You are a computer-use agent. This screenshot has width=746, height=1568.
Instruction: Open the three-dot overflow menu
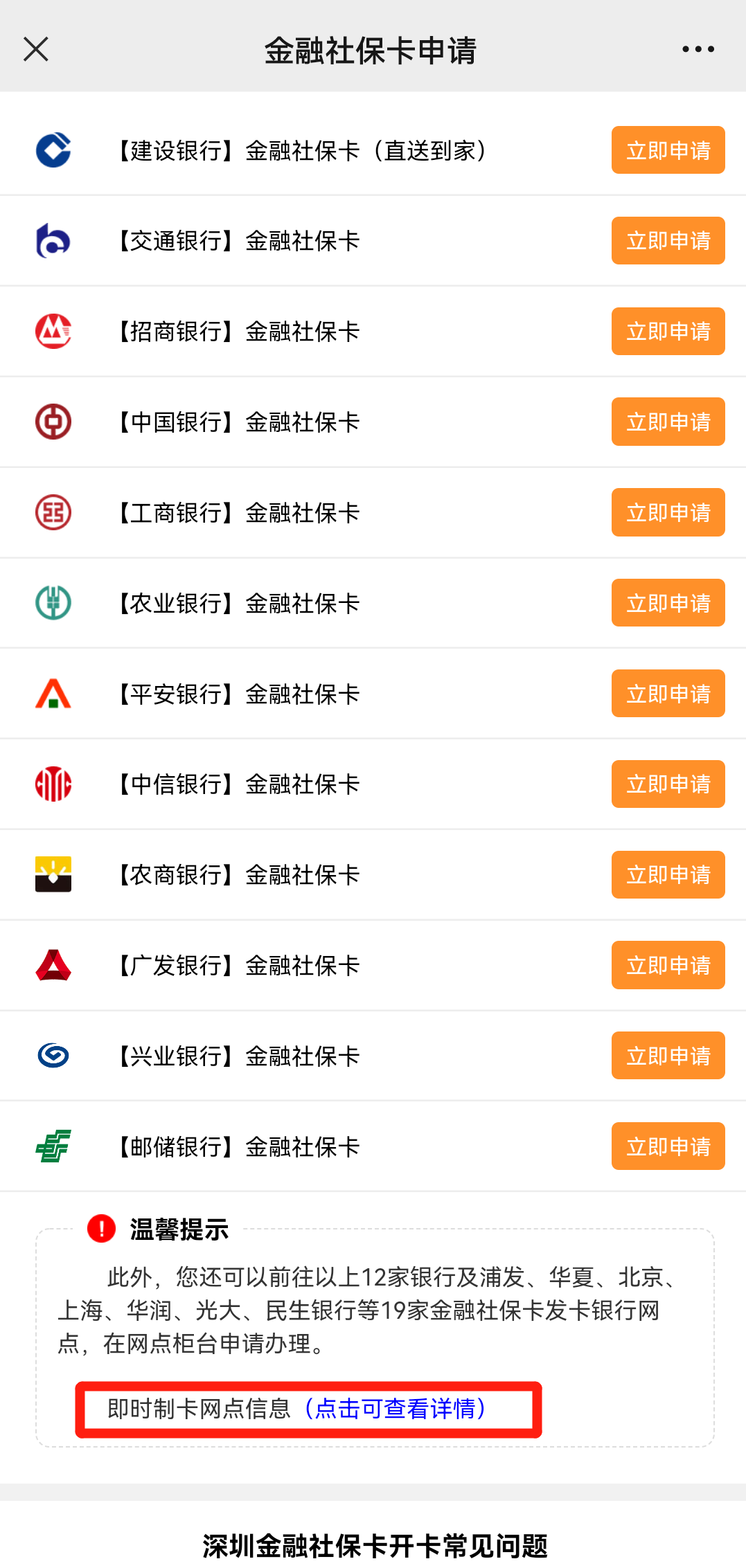698,49
